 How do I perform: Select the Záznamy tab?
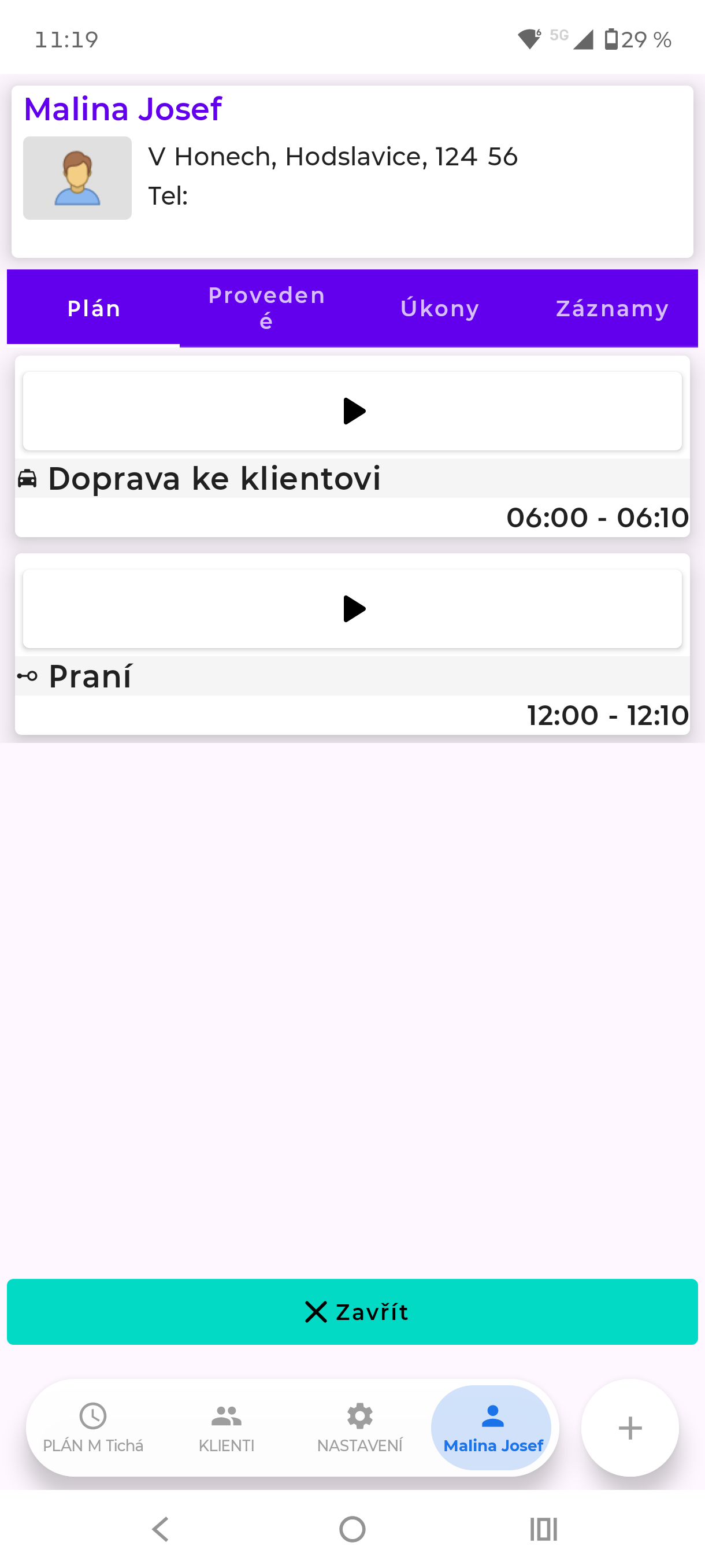[x=612, y=308]
